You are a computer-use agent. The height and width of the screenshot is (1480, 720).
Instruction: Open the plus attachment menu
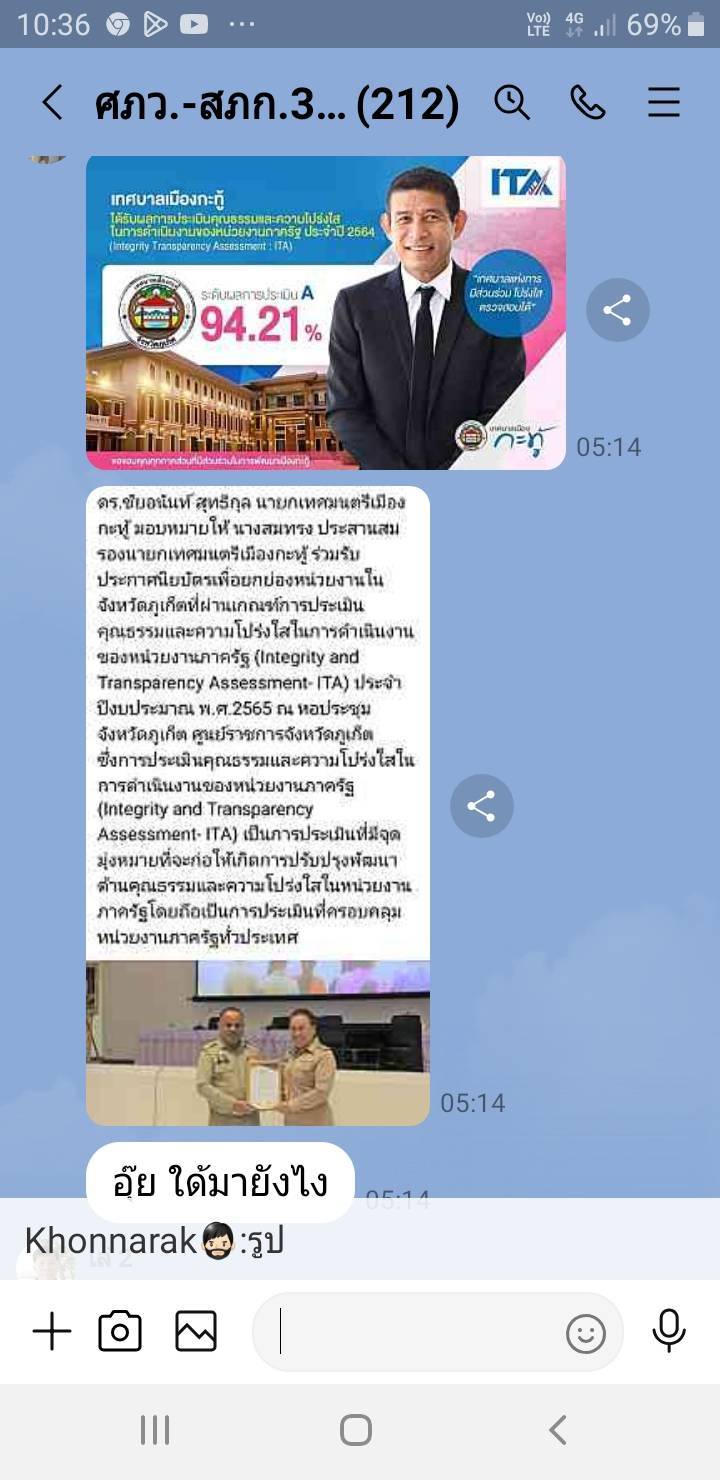click(x=52, y=1332)
